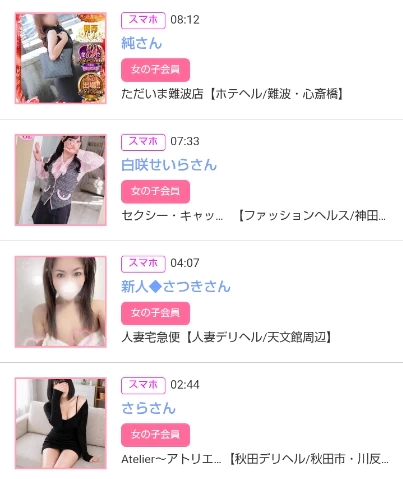Tap 女の子会員 button under さらさん

pyautogui.click(x=155, y=435)
